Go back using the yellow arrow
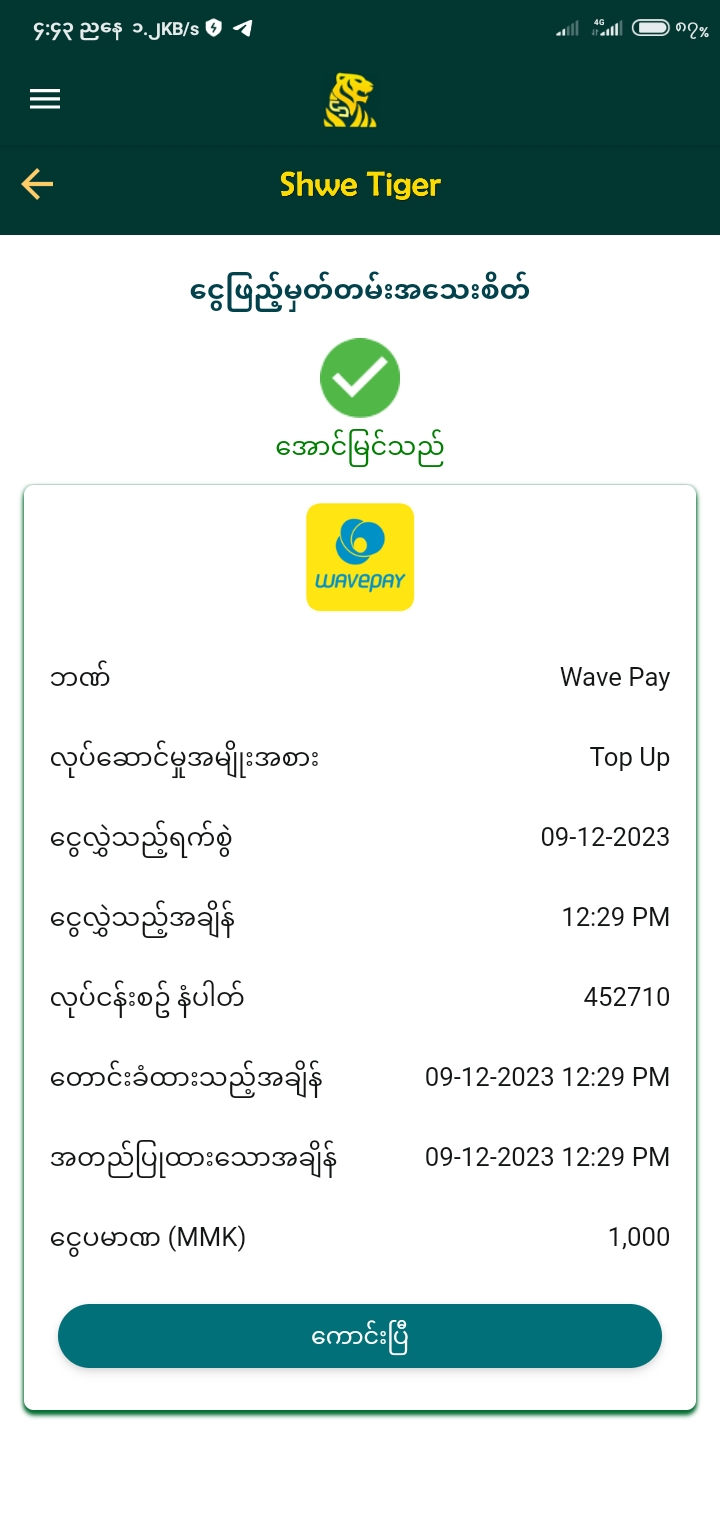 click(37, 184)
